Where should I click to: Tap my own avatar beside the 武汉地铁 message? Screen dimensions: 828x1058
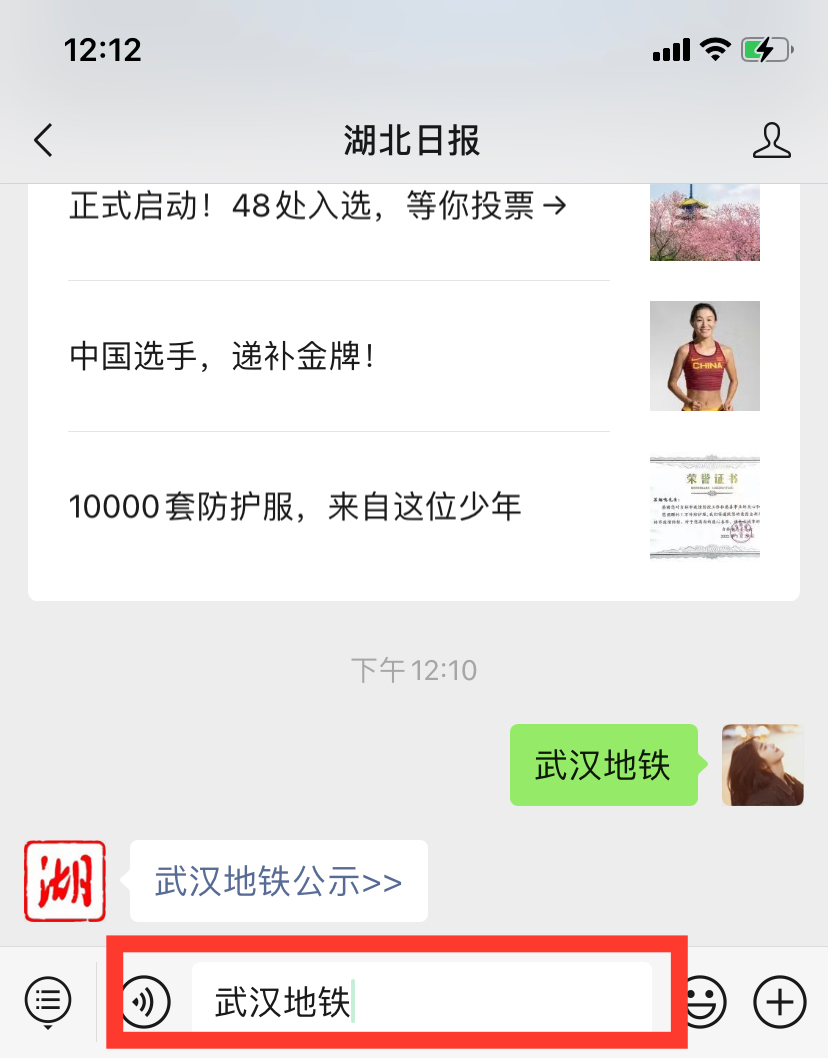[x=762, y=765]
